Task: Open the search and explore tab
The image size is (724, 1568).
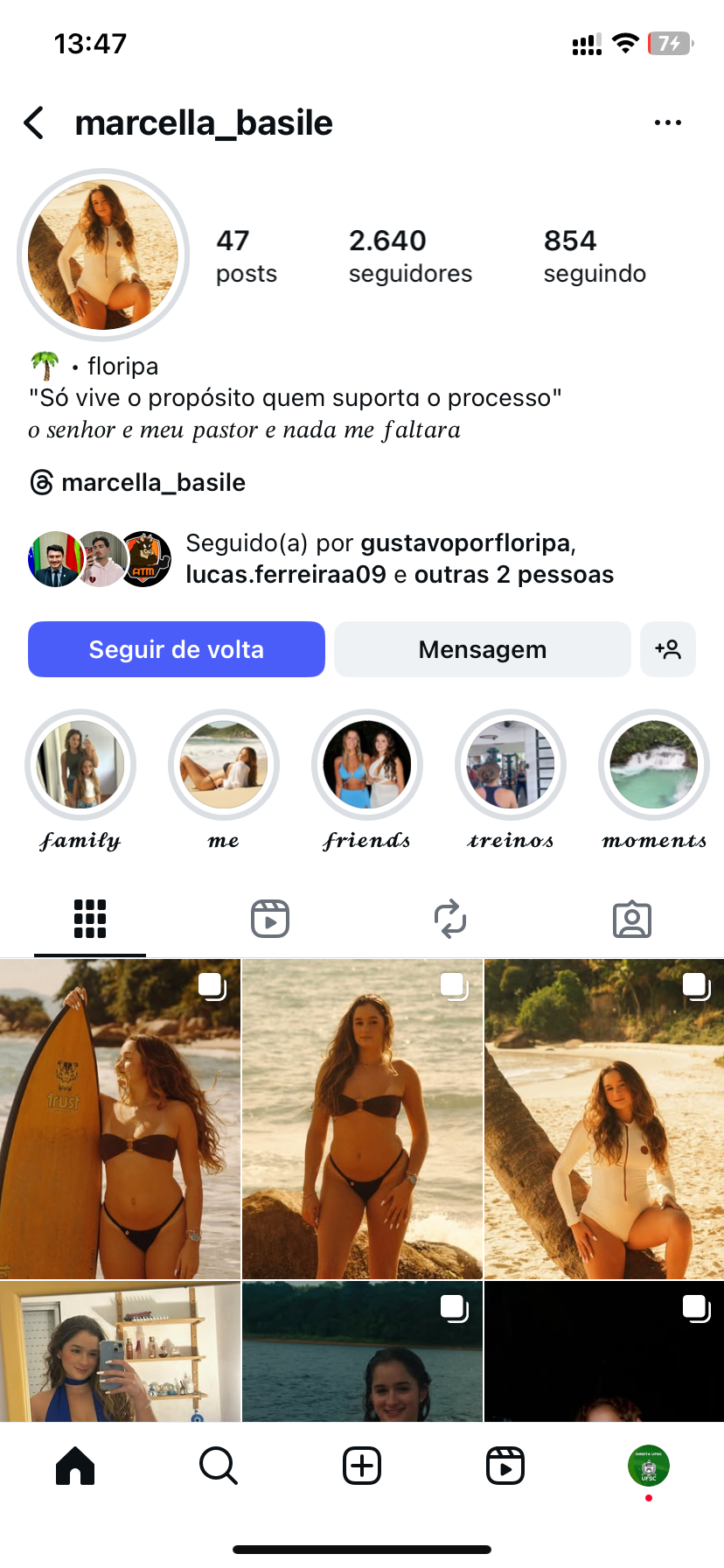Action: click(218, 1466)
